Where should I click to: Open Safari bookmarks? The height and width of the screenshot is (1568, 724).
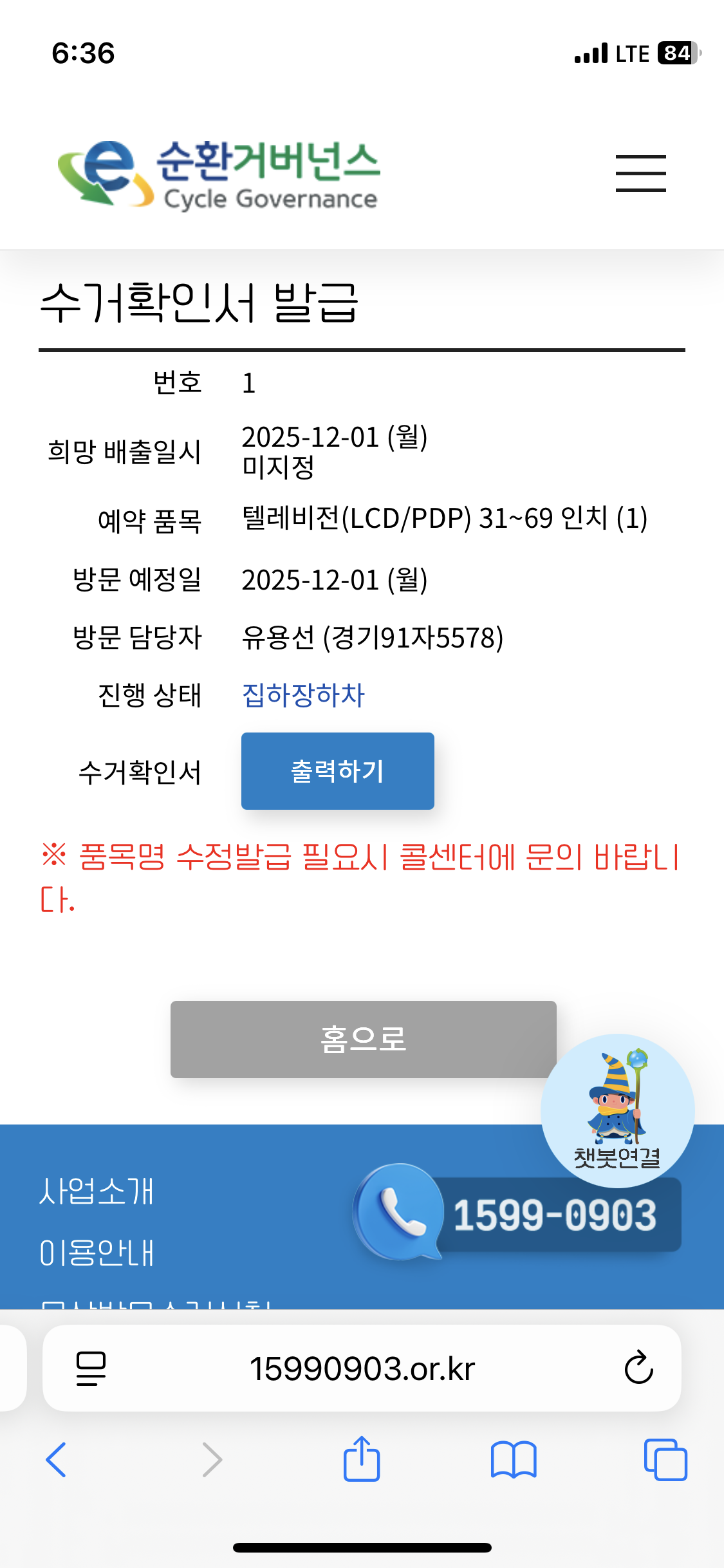tap(513, 1459)
